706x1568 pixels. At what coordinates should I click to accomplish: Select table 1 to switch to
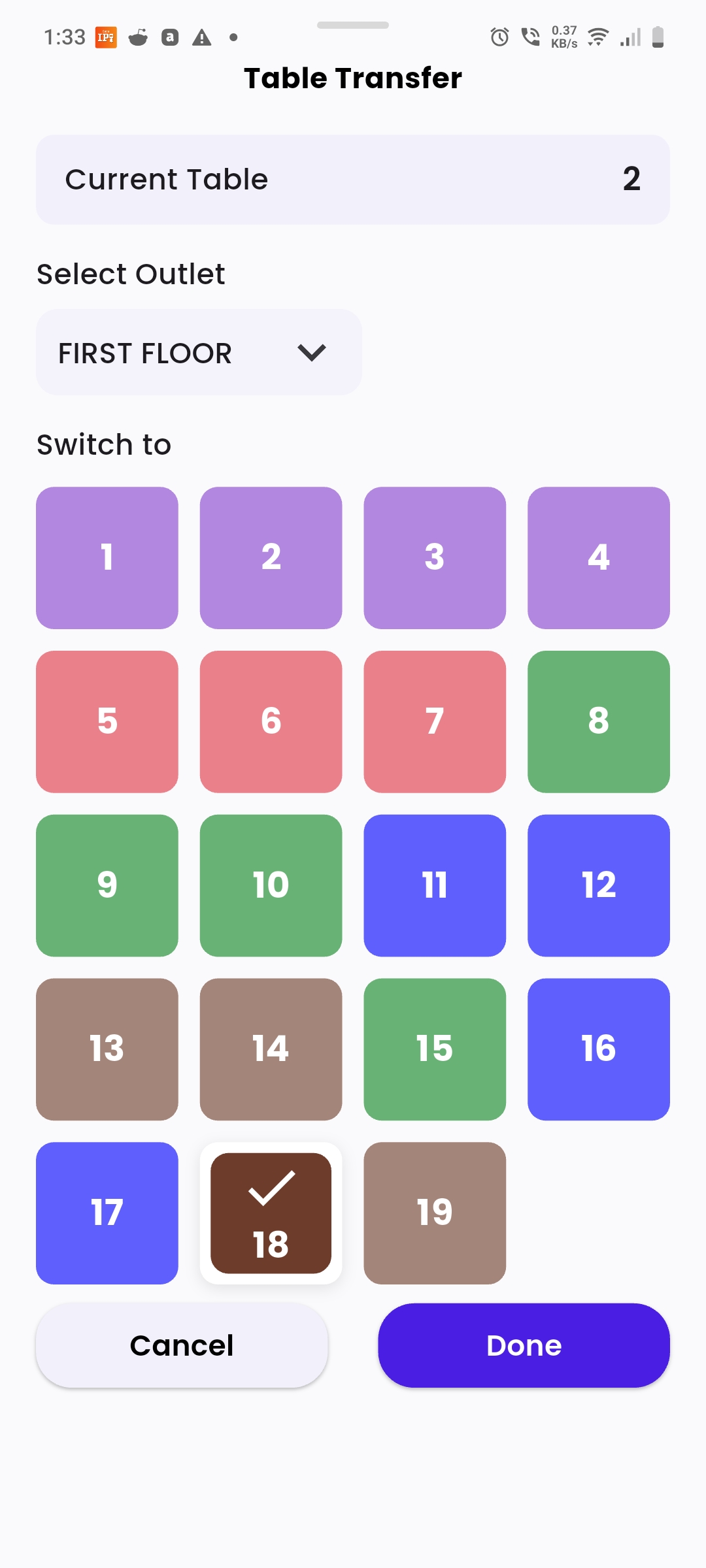click(107, 558)
